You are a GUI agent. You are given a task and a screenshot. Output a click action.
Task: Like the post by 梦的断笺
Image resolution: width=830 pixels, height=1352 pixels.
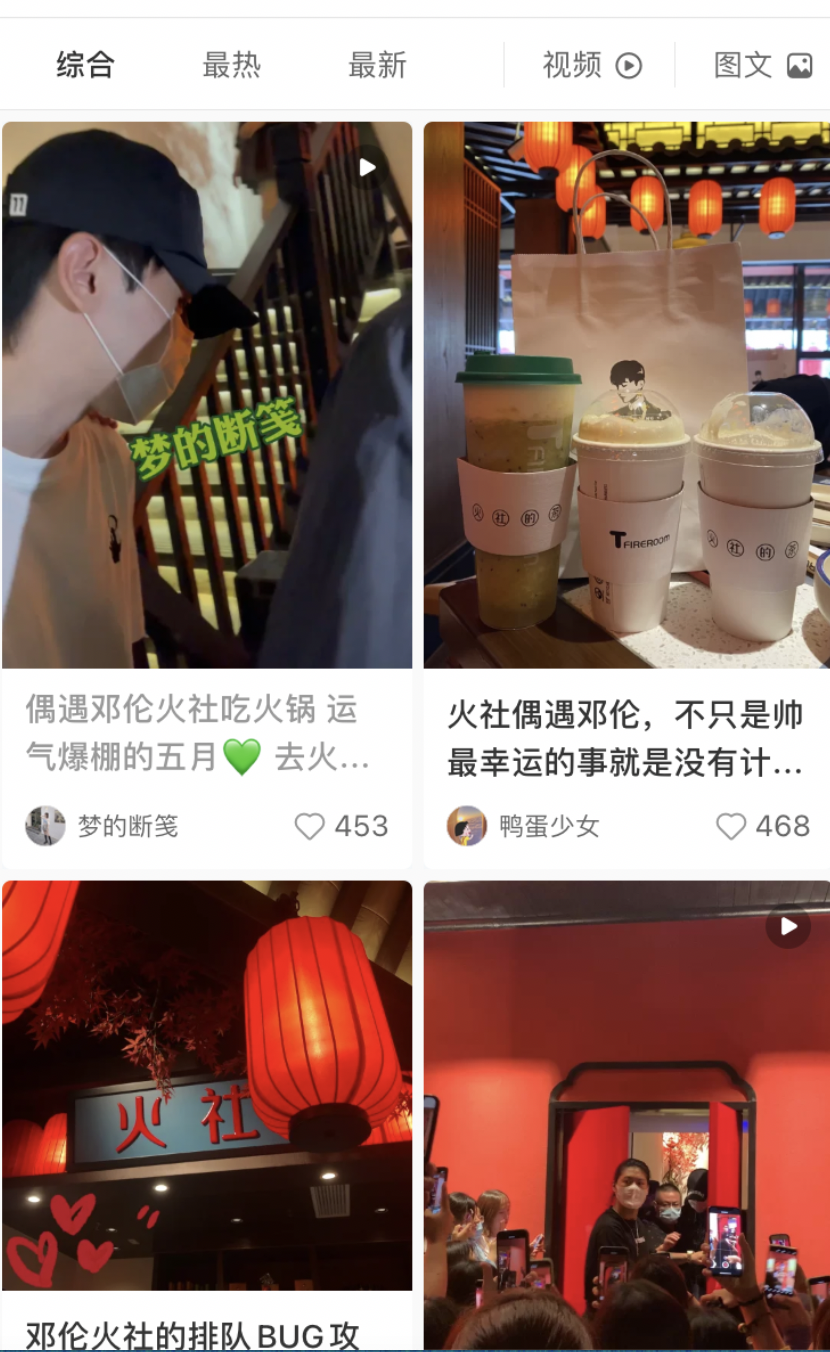tap(310, 826)
